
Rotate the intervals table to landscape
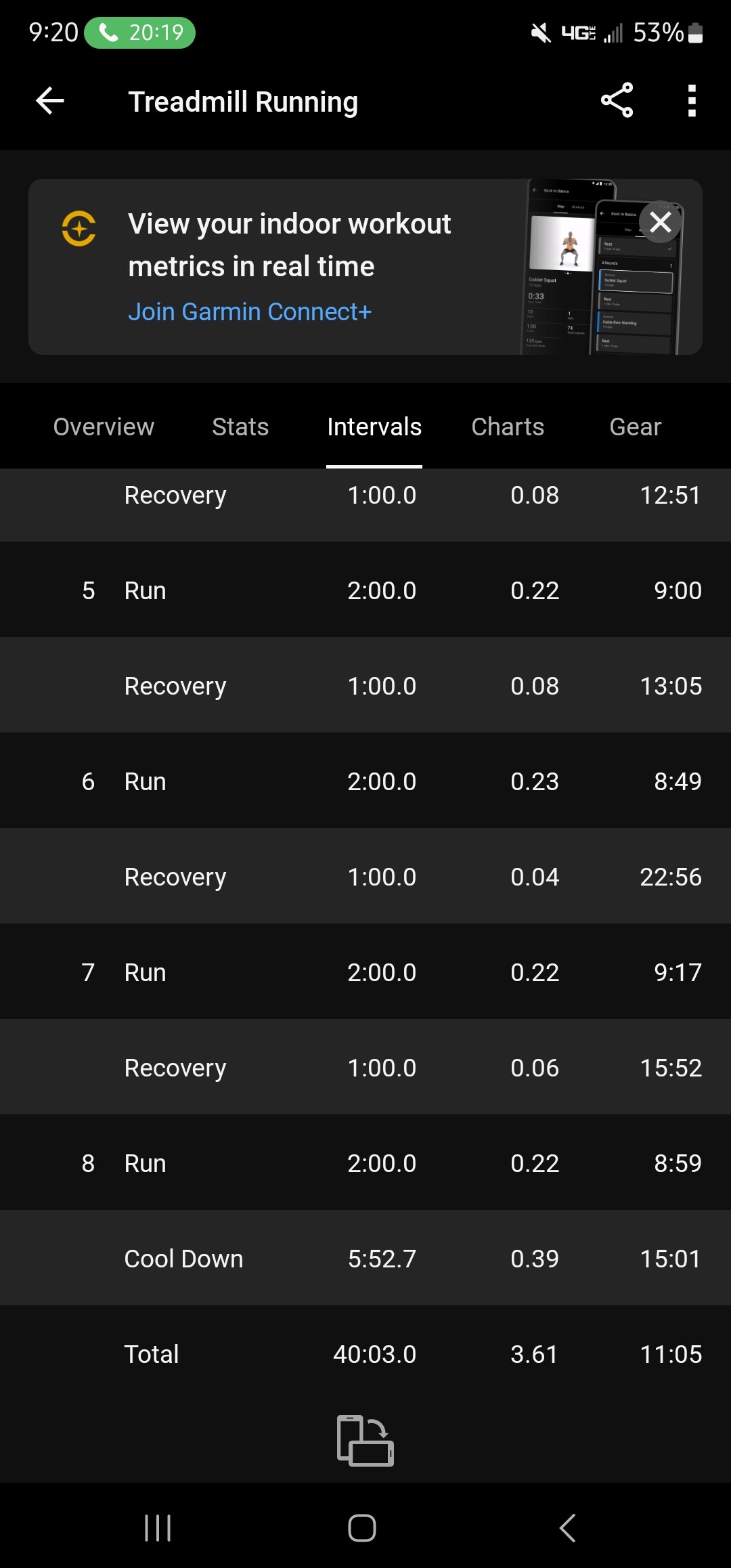click(365, 1440)
